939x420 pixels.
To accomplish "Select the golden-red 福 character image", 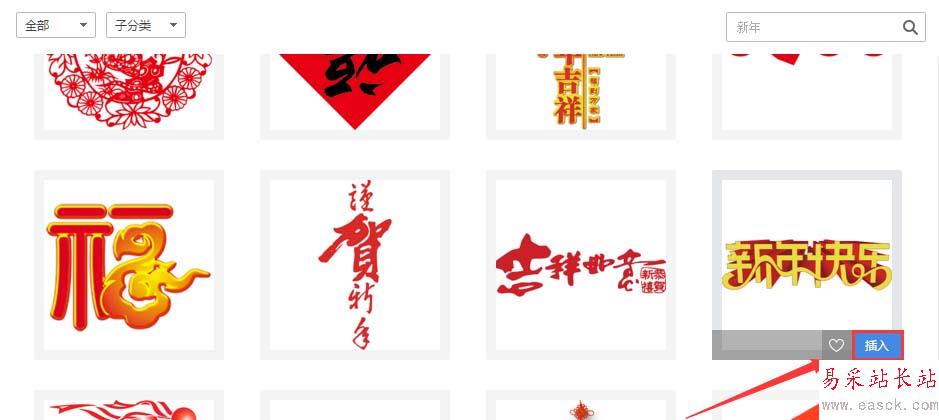I will [129, 265].
